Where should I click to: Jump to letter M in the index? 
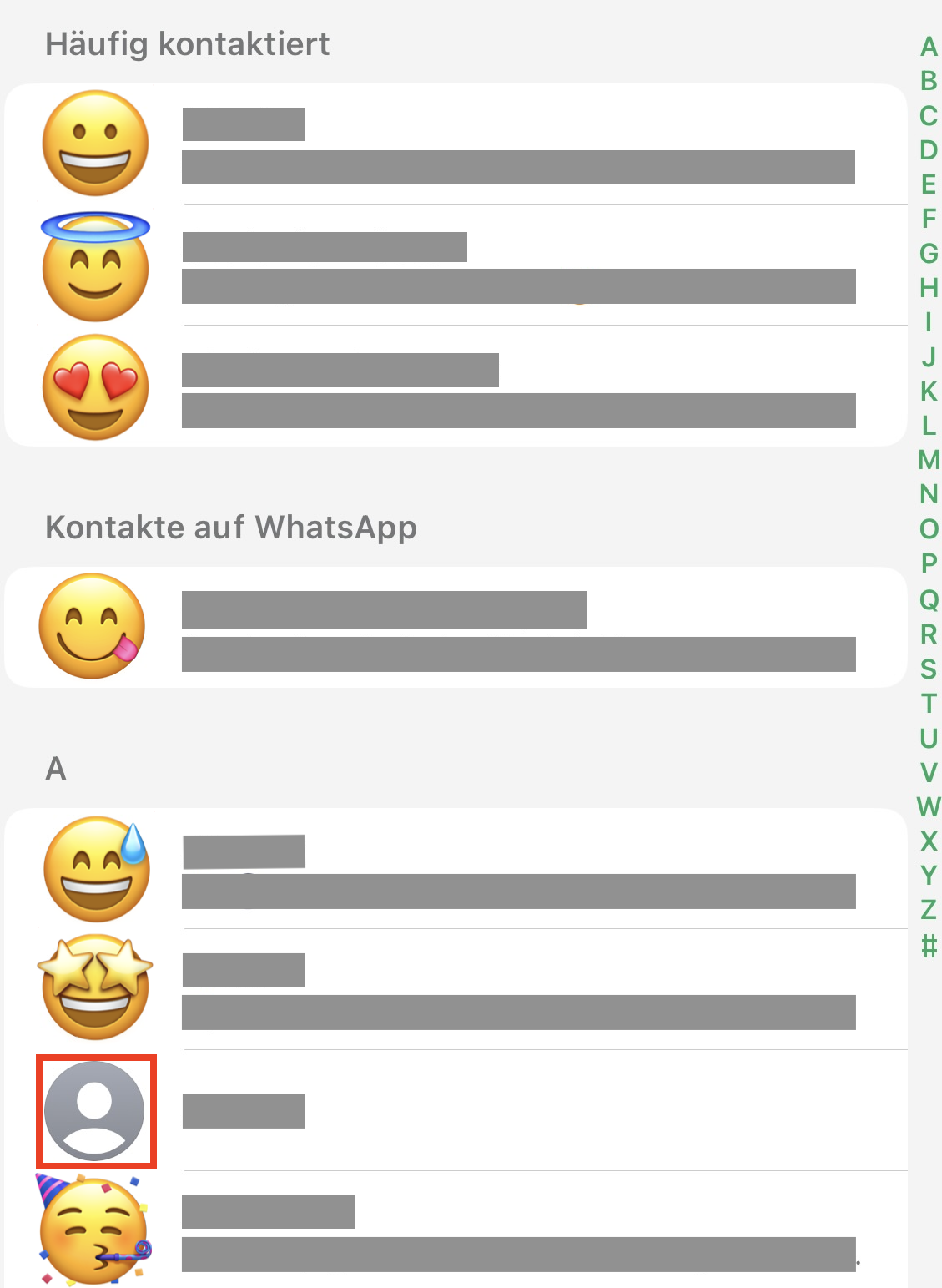[929, 460]
